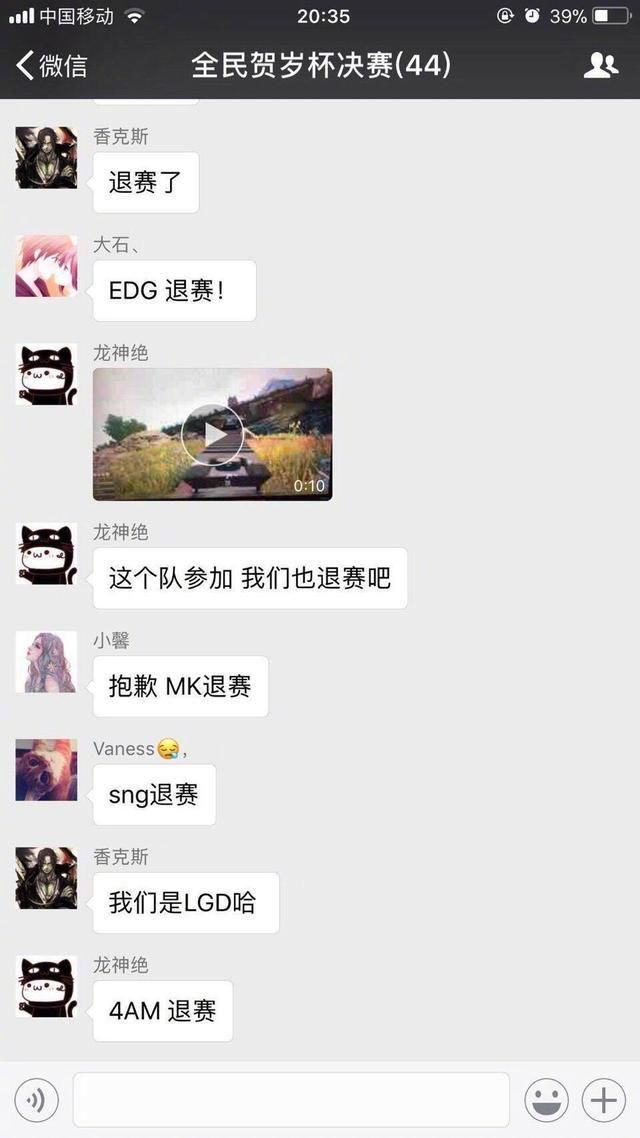Go back to the 微信 chat list
640x1138 pixels.
coord(52,65)
